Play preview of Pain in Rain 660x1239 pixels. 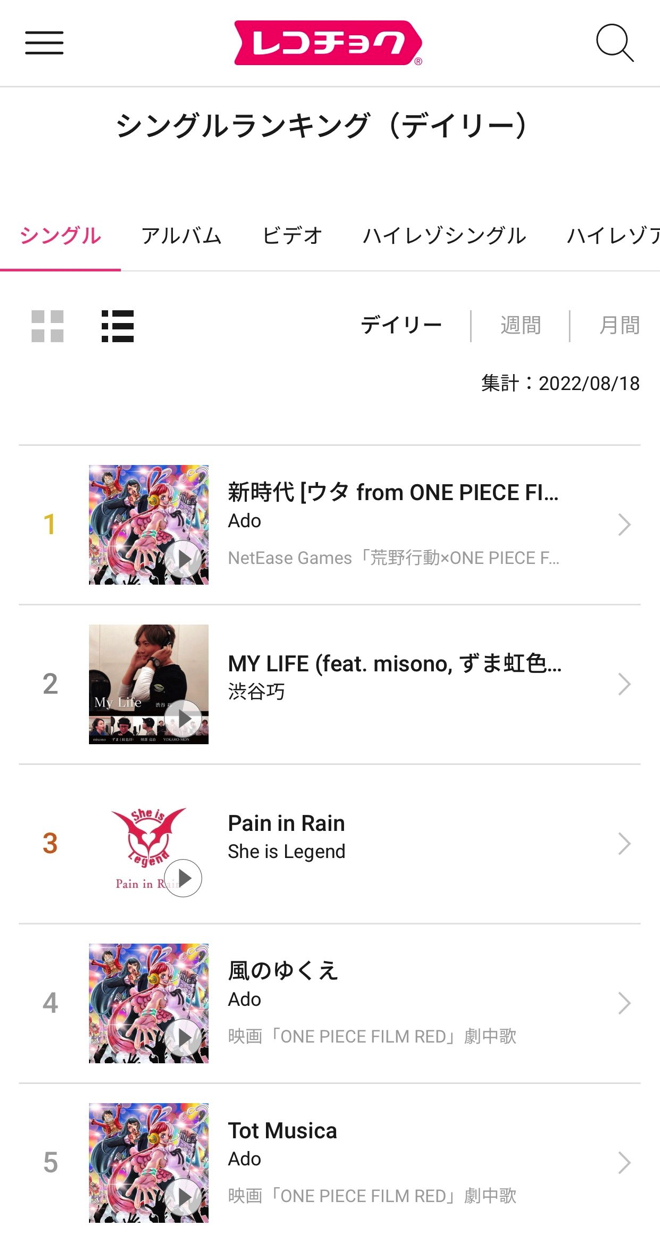coord(183,878)
